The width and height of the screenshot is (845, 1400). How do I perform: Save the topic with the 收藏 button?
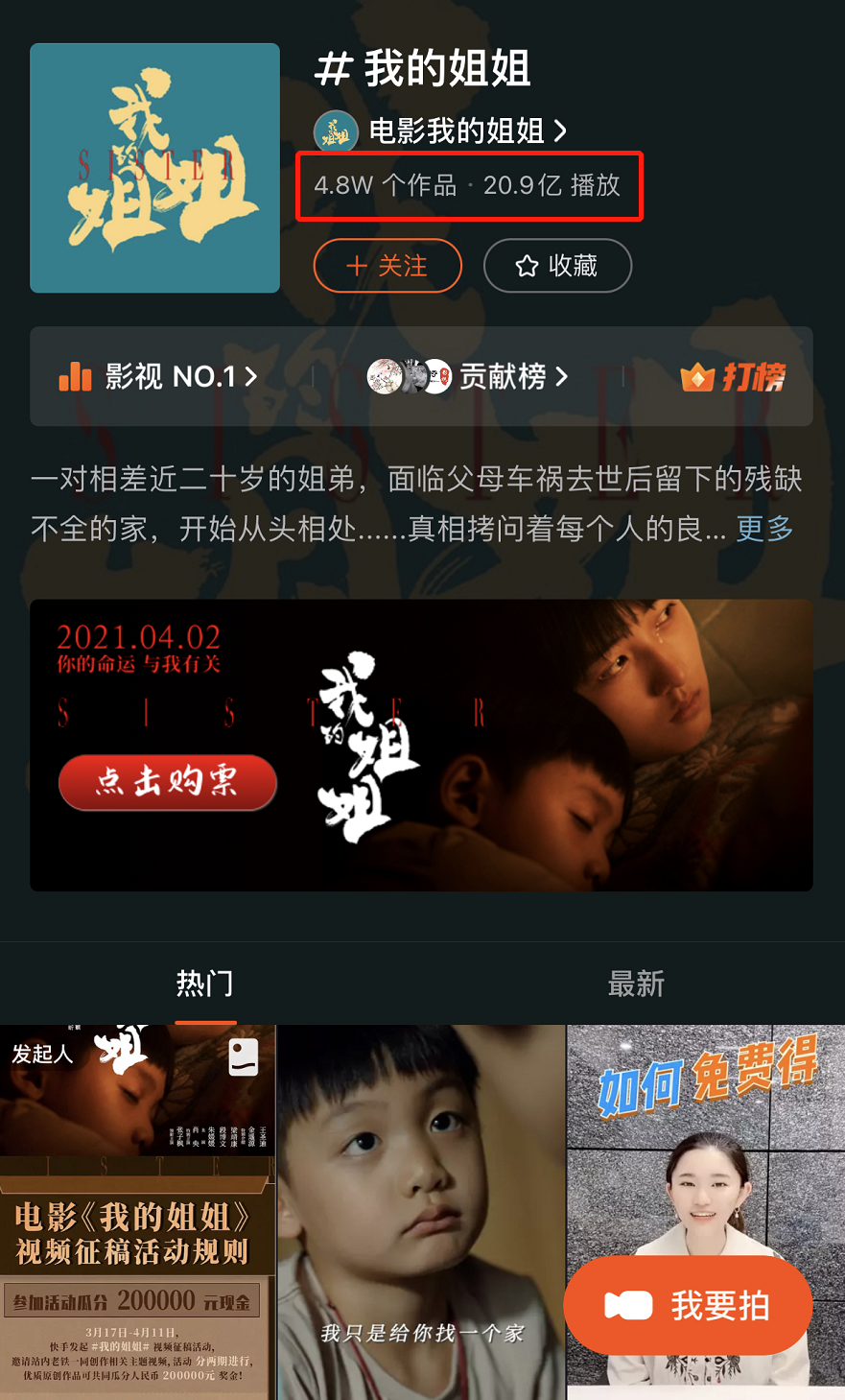pos(557,266)
